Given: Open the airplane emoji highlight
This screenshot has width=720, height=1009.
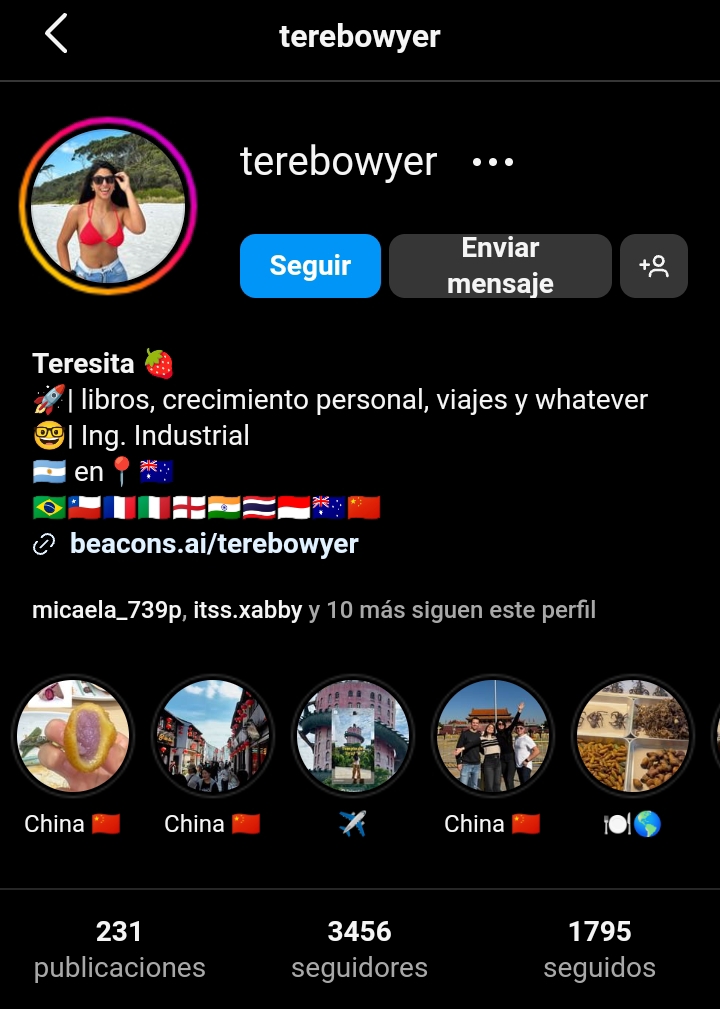Looking at the screenshot, I should coord(352,736).
